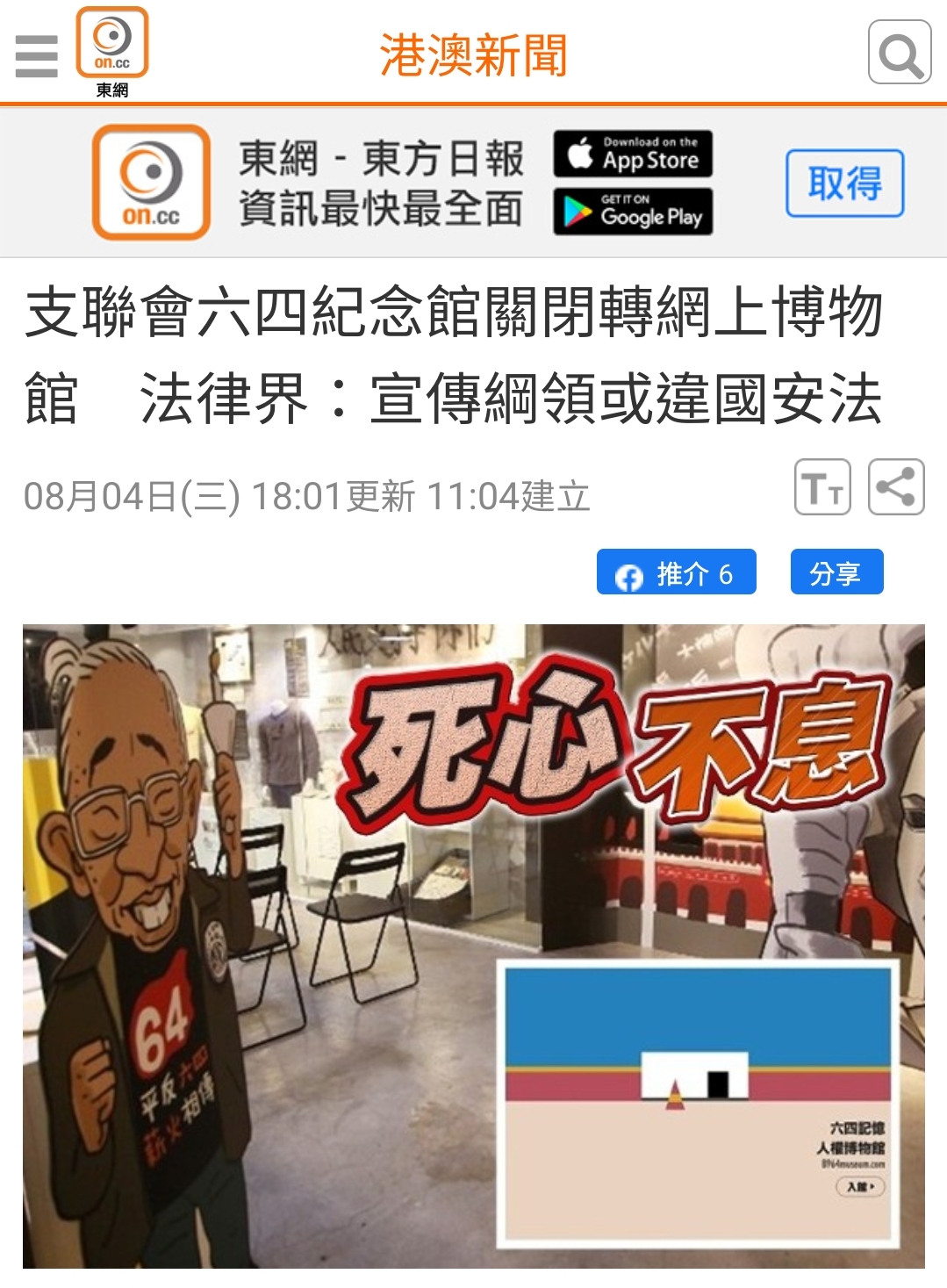This screenshot has height=1288, width=947.
Task: Tap the blue 分享 share button
Action: [x=836, y=572]
